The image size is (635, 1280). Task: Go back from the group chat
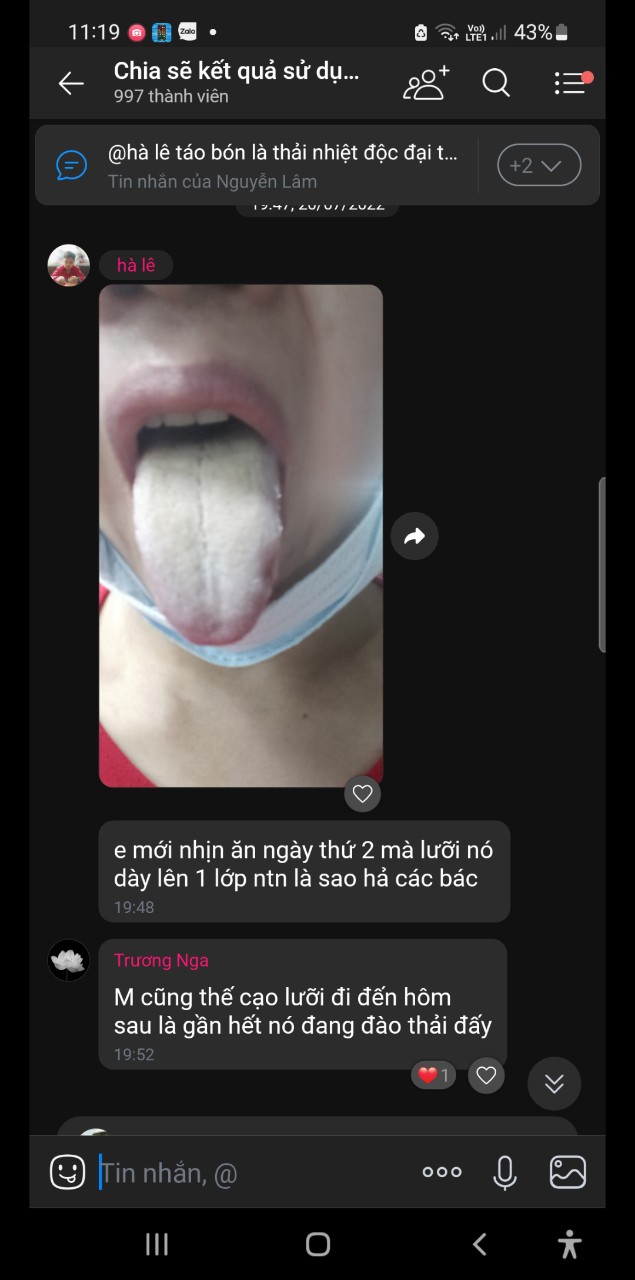(71, 84)
